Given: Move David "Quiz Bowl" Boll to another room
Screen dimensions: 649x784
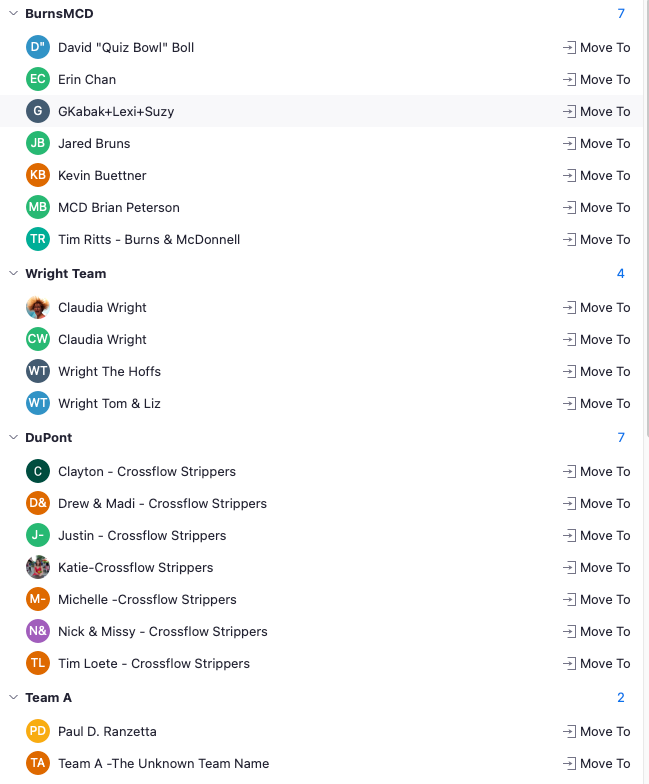Looking at the screenshot, I should coord(596,47).
